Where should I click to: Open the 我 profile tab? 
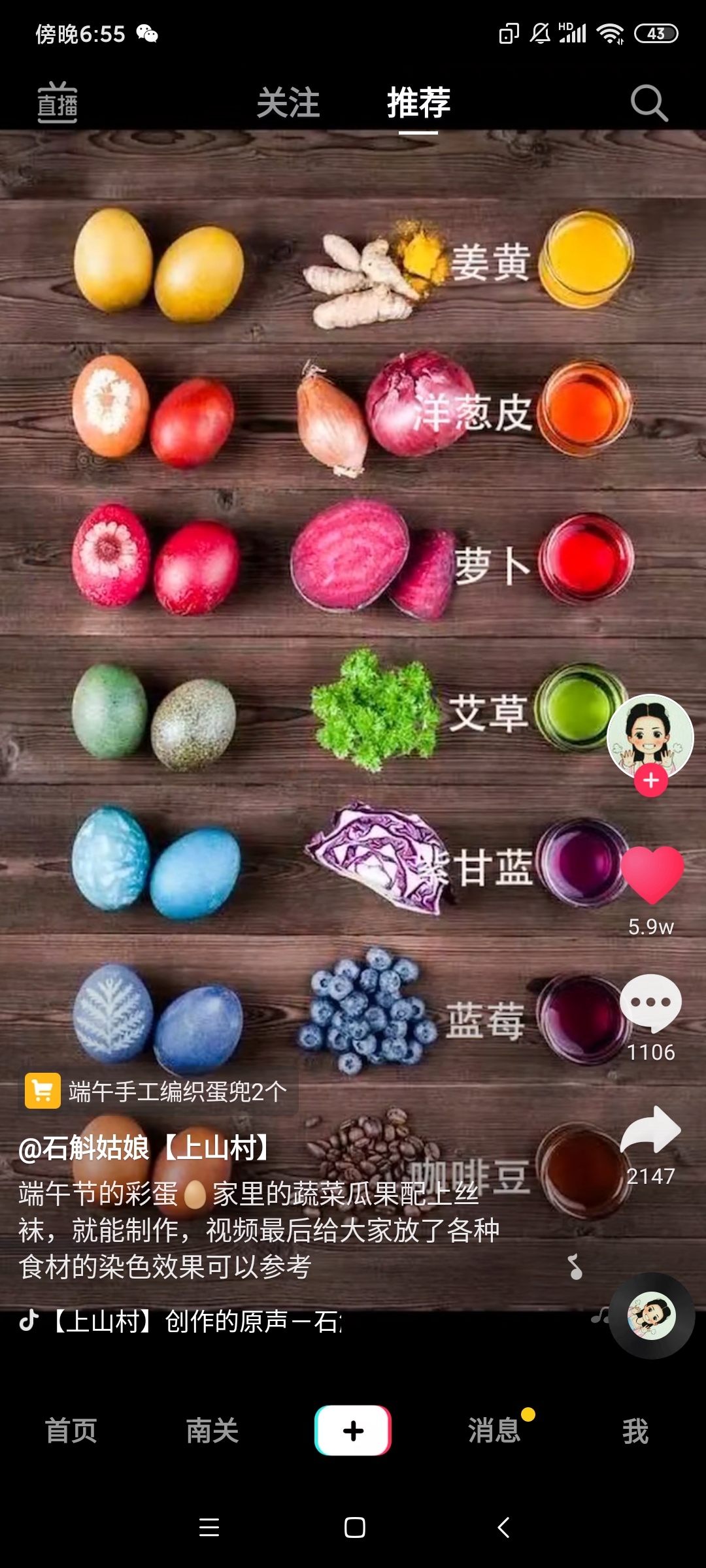point(635,1431)
